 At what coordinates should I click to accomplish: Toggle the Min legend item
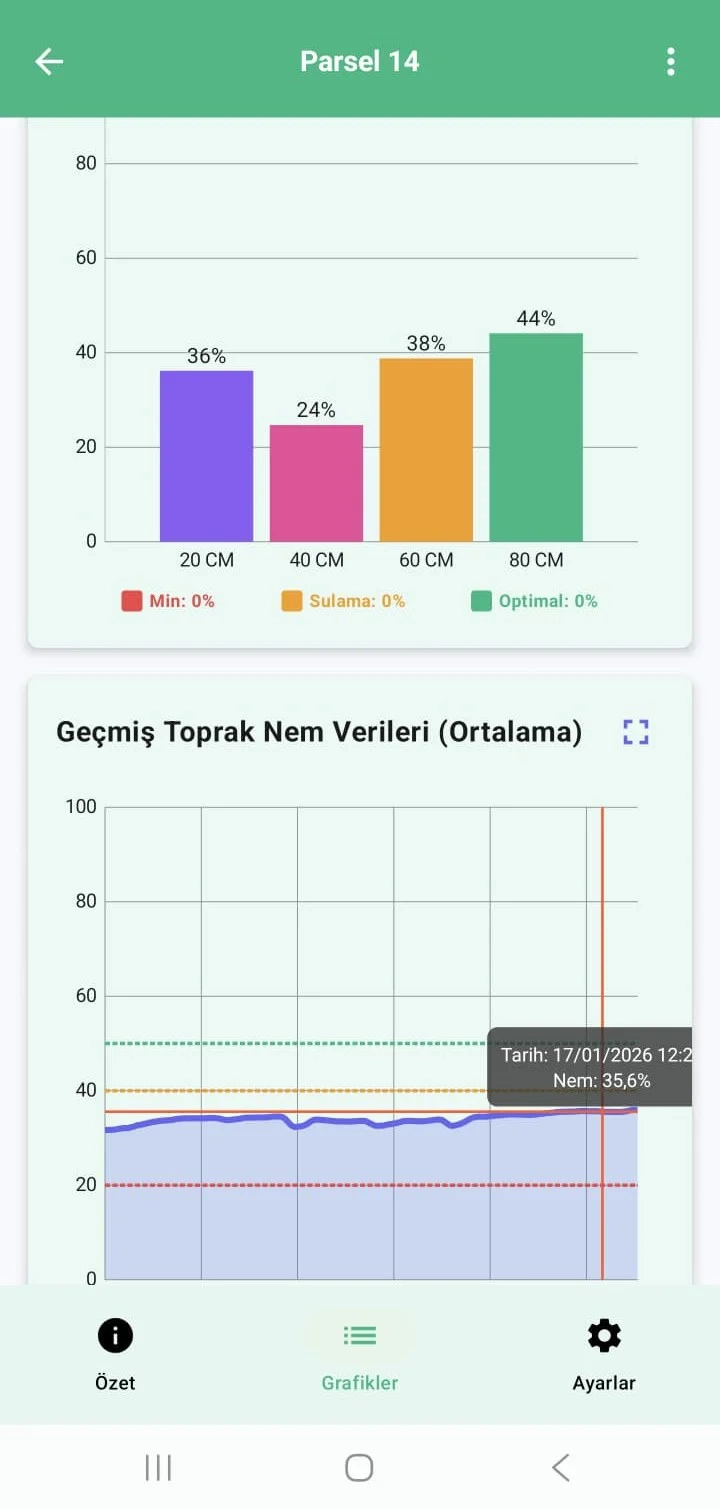point(168,601)
